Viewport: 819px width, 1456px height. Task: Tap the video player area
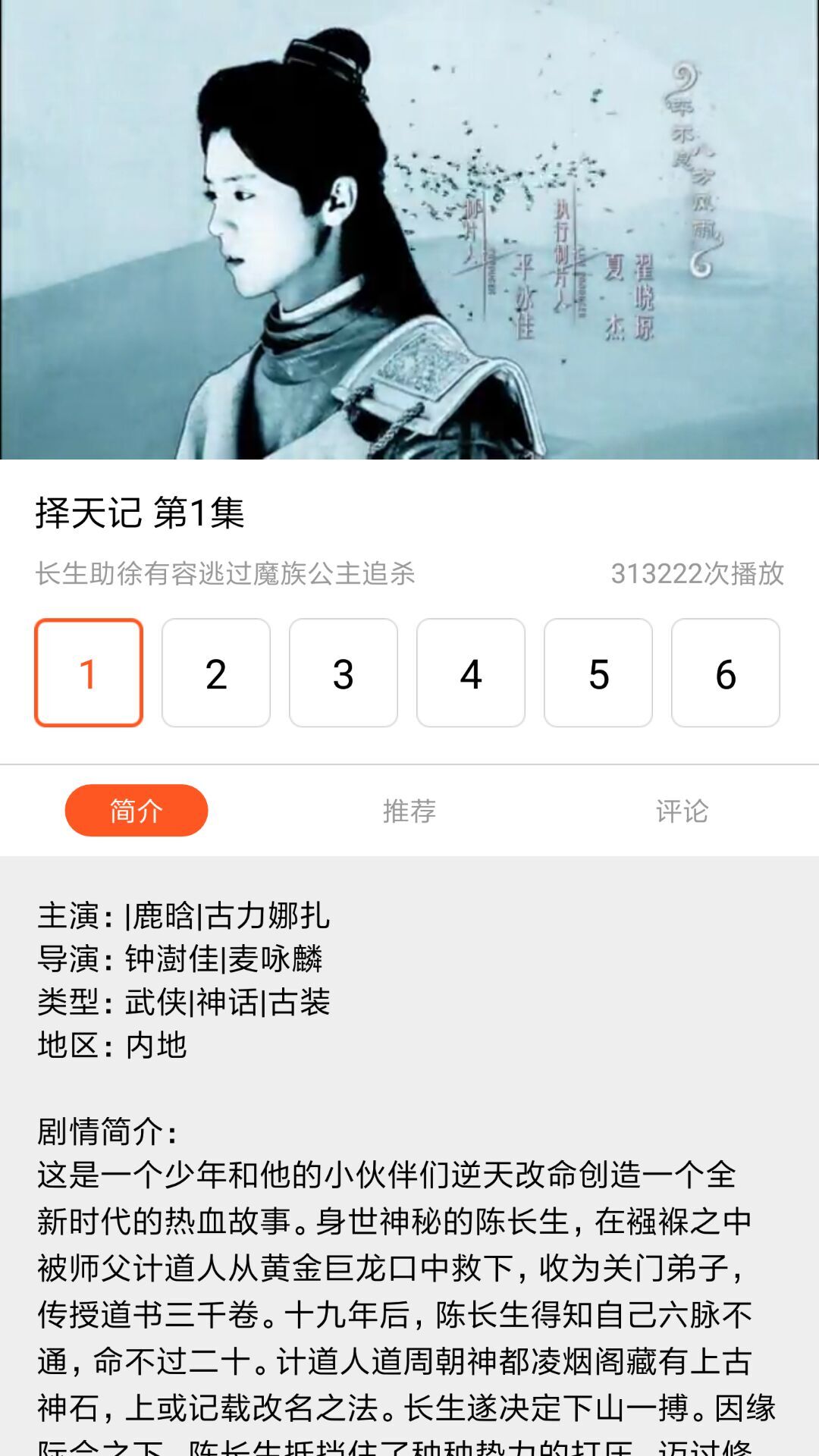[x=409, y=229]
